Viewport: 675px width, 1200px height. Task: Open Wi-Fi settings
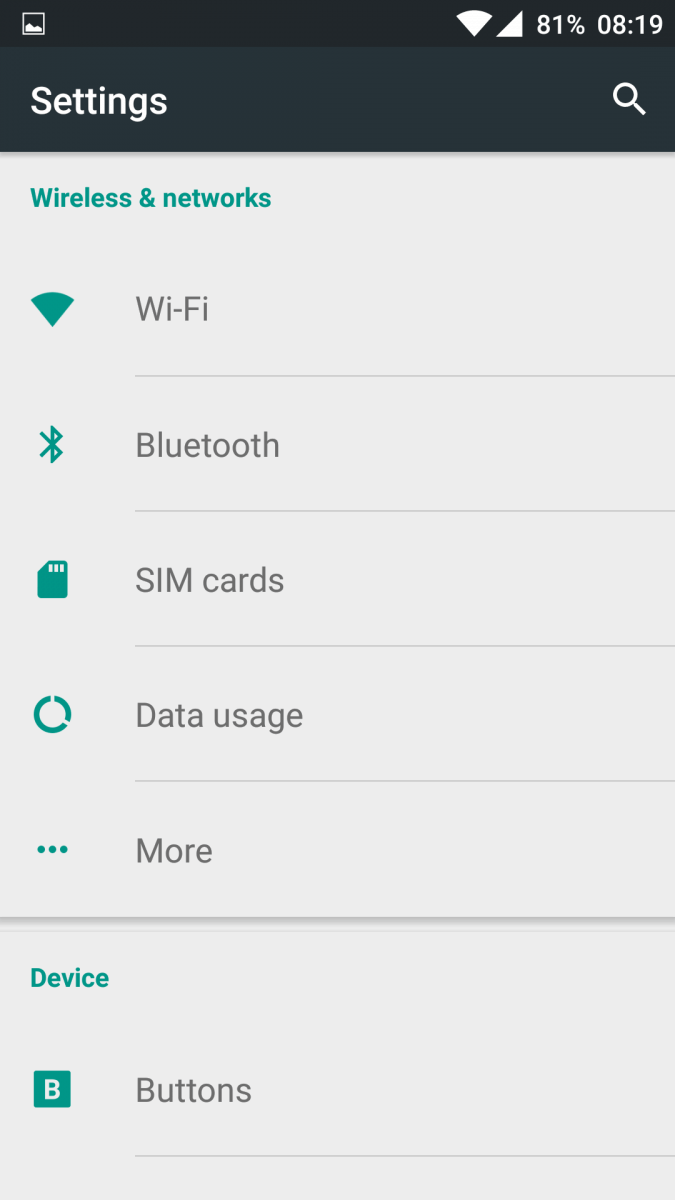(x=337, y=309)
